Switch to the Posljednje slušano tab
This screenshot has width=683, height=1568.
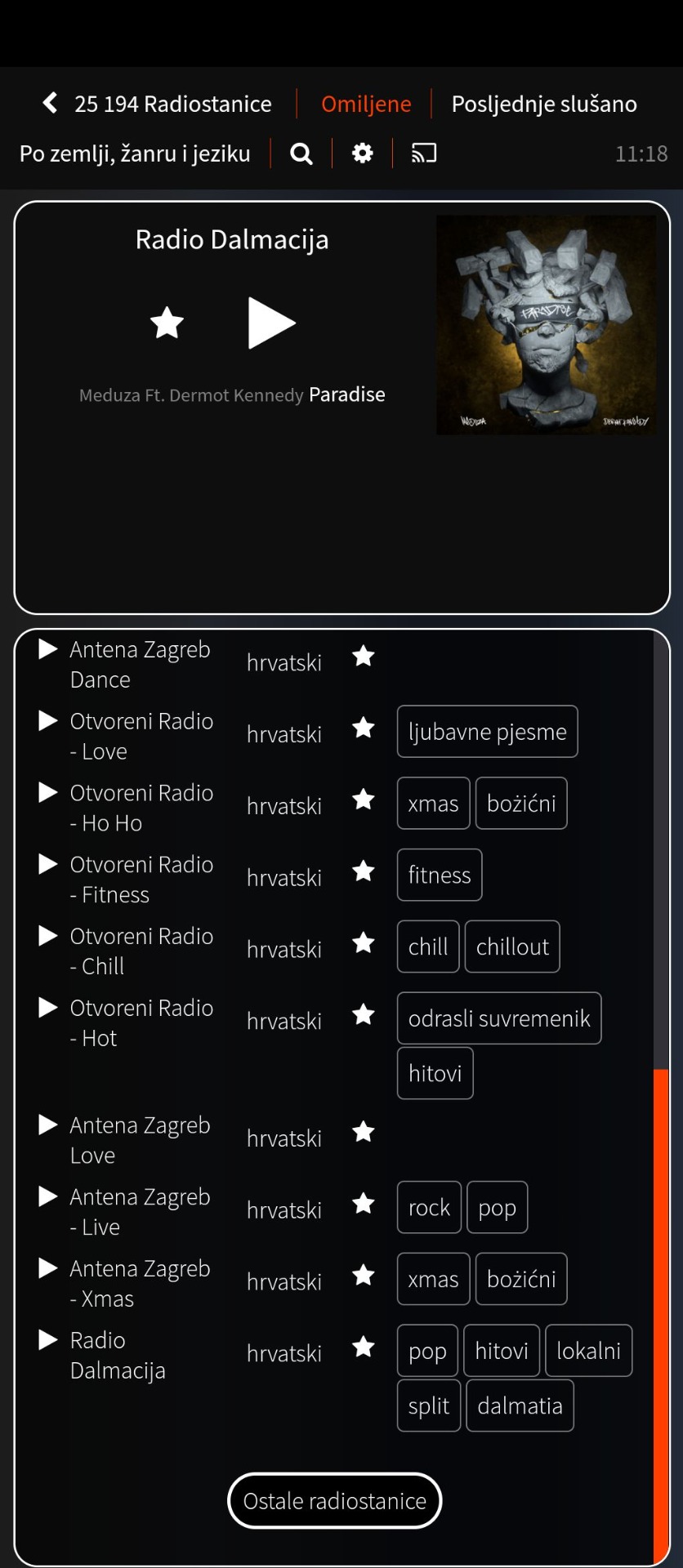pos(544,104)
